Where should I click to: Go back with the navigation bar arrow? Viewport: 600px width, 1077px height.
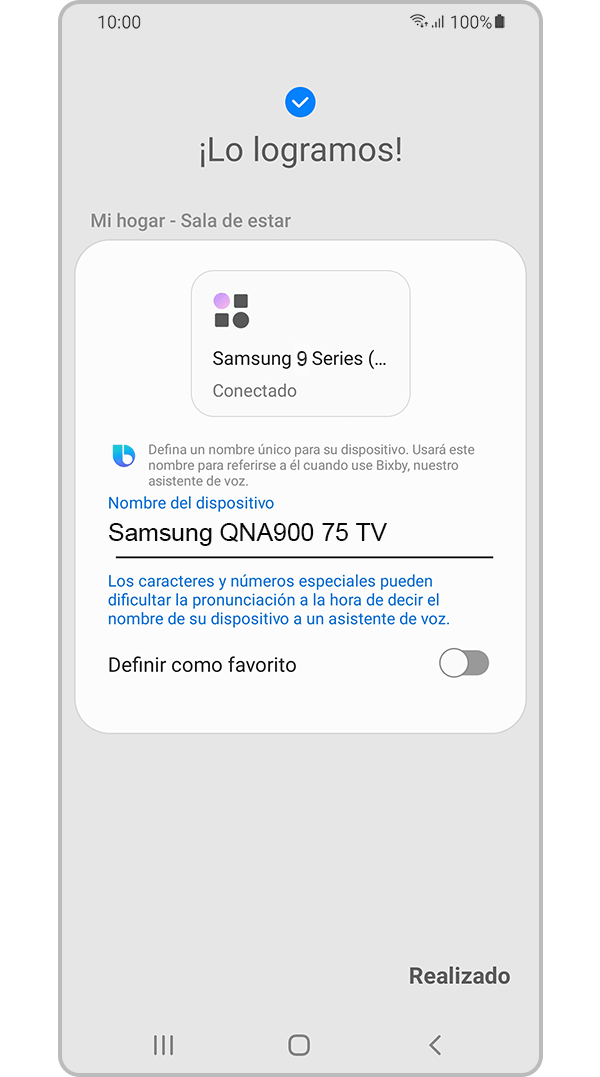(435, 1045)
